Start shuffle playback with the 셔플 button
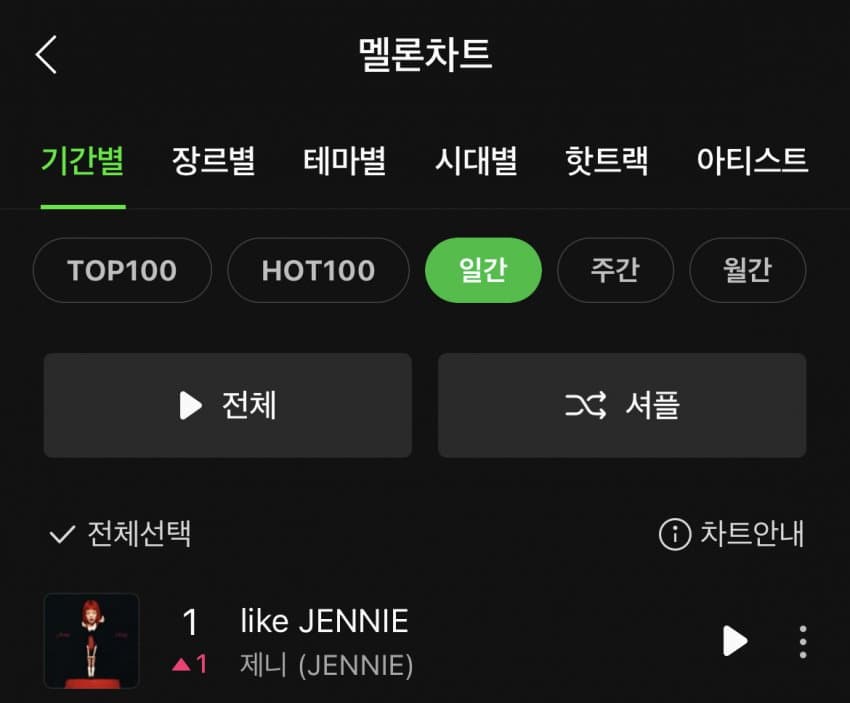This screenshot has width=850, height=703. click(621, 405)
